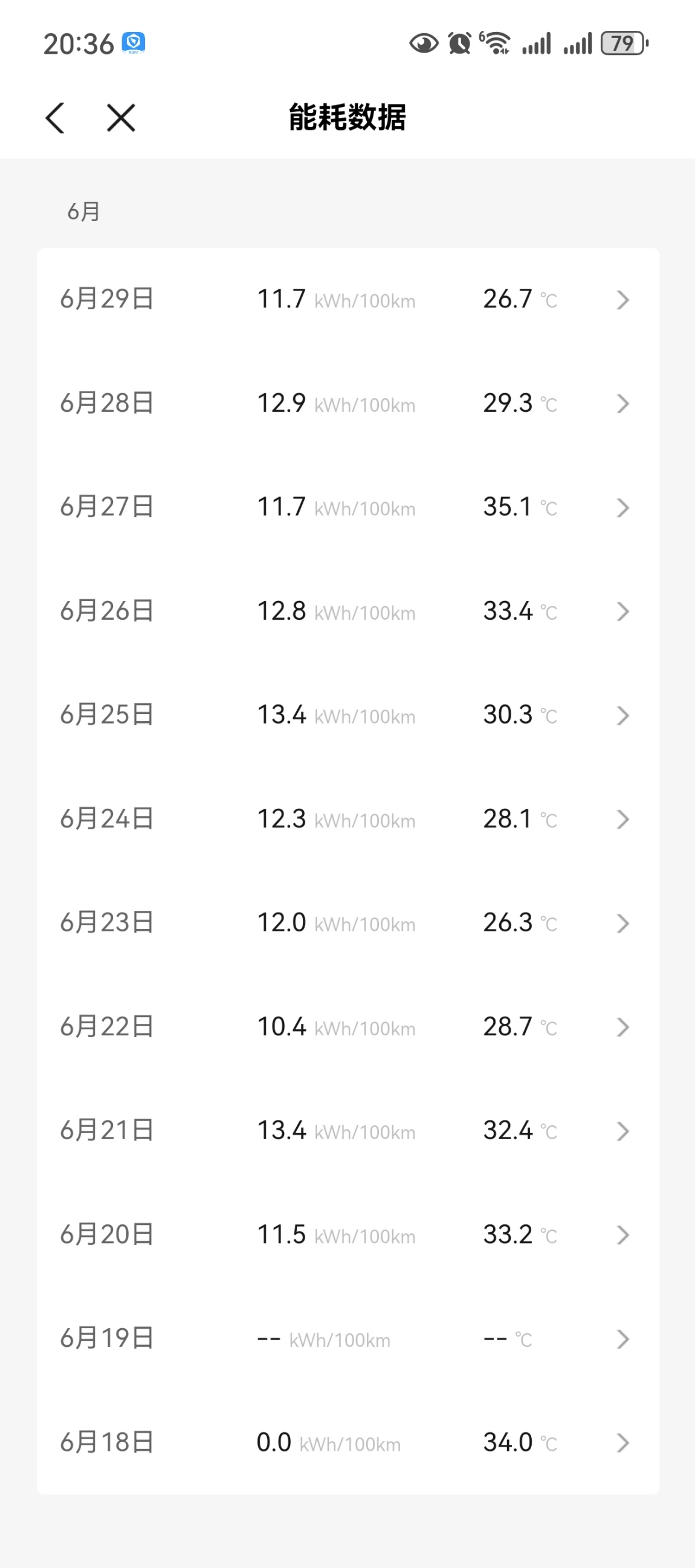View the 6月28日 energy record
695x1568 pixels.
click(348, 403)
